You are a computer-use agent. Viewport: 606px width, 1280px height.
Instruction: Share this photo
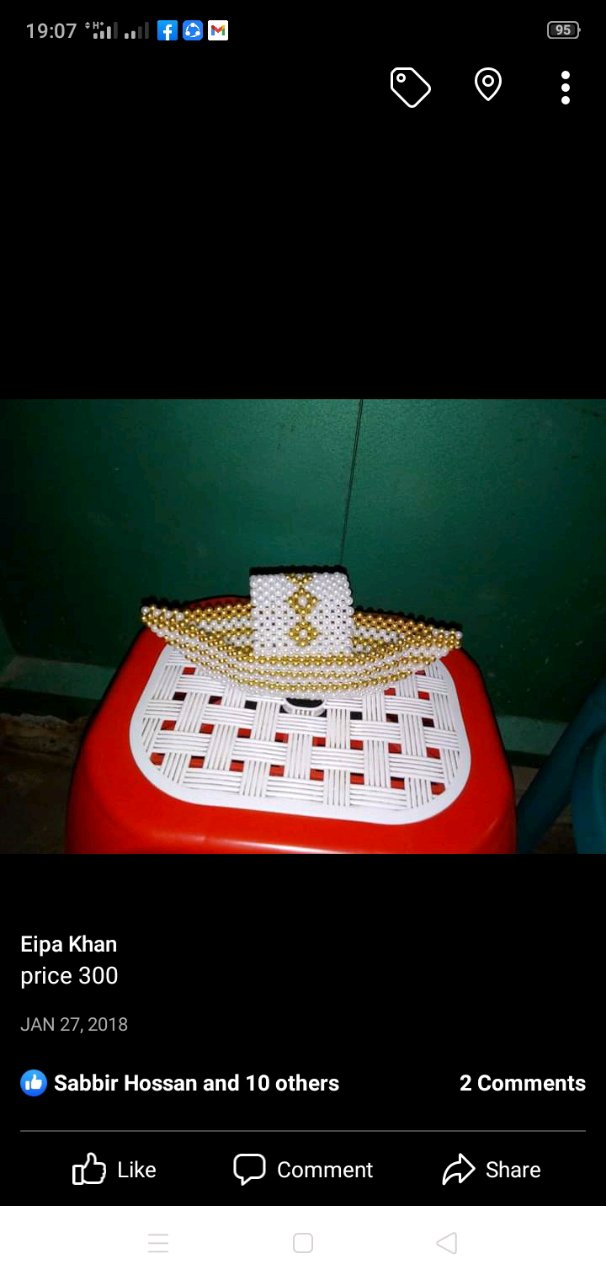[491, 1169]
